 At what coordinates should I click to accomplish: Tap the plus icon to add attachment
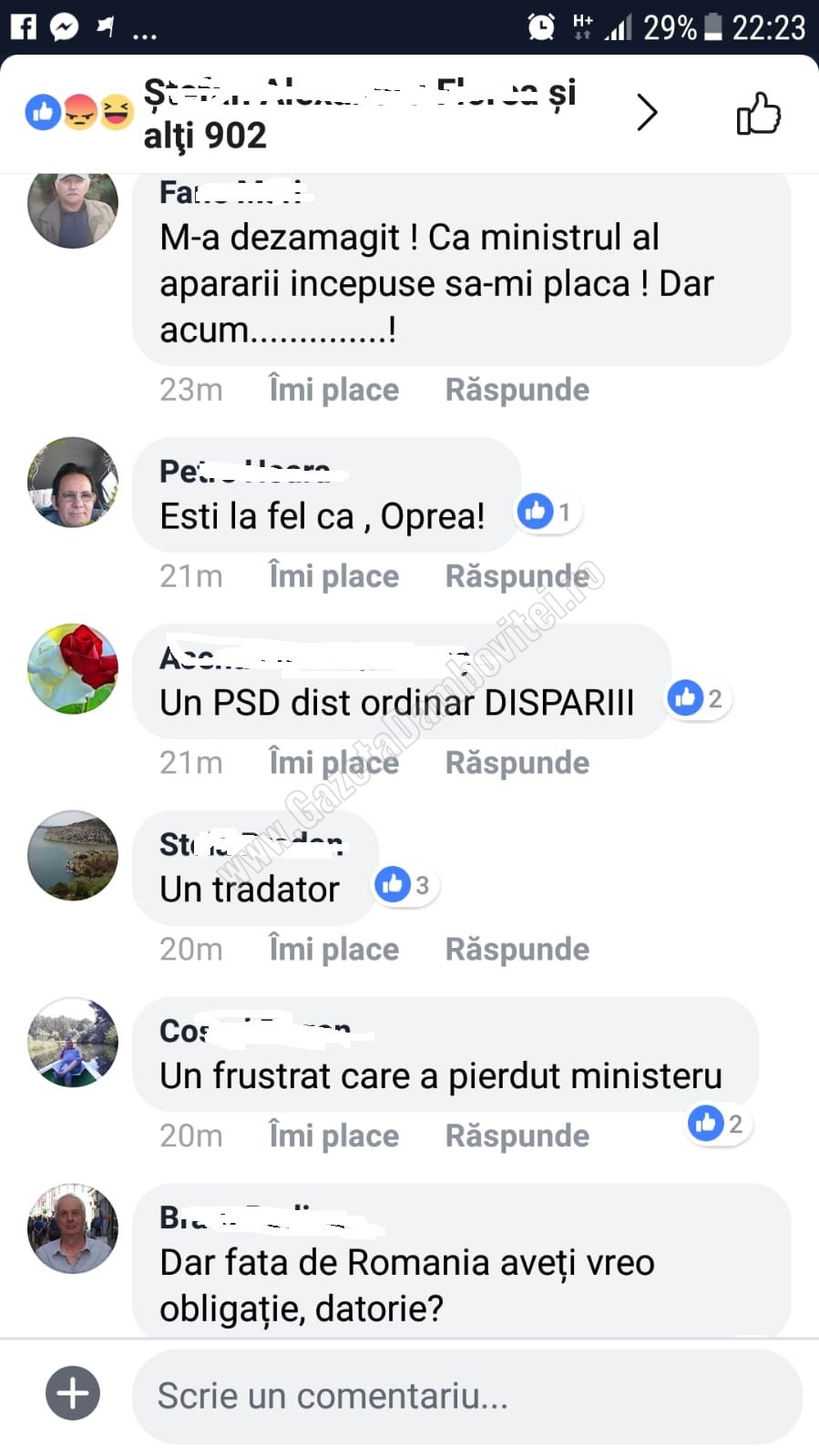click(x=73, y=1393)
